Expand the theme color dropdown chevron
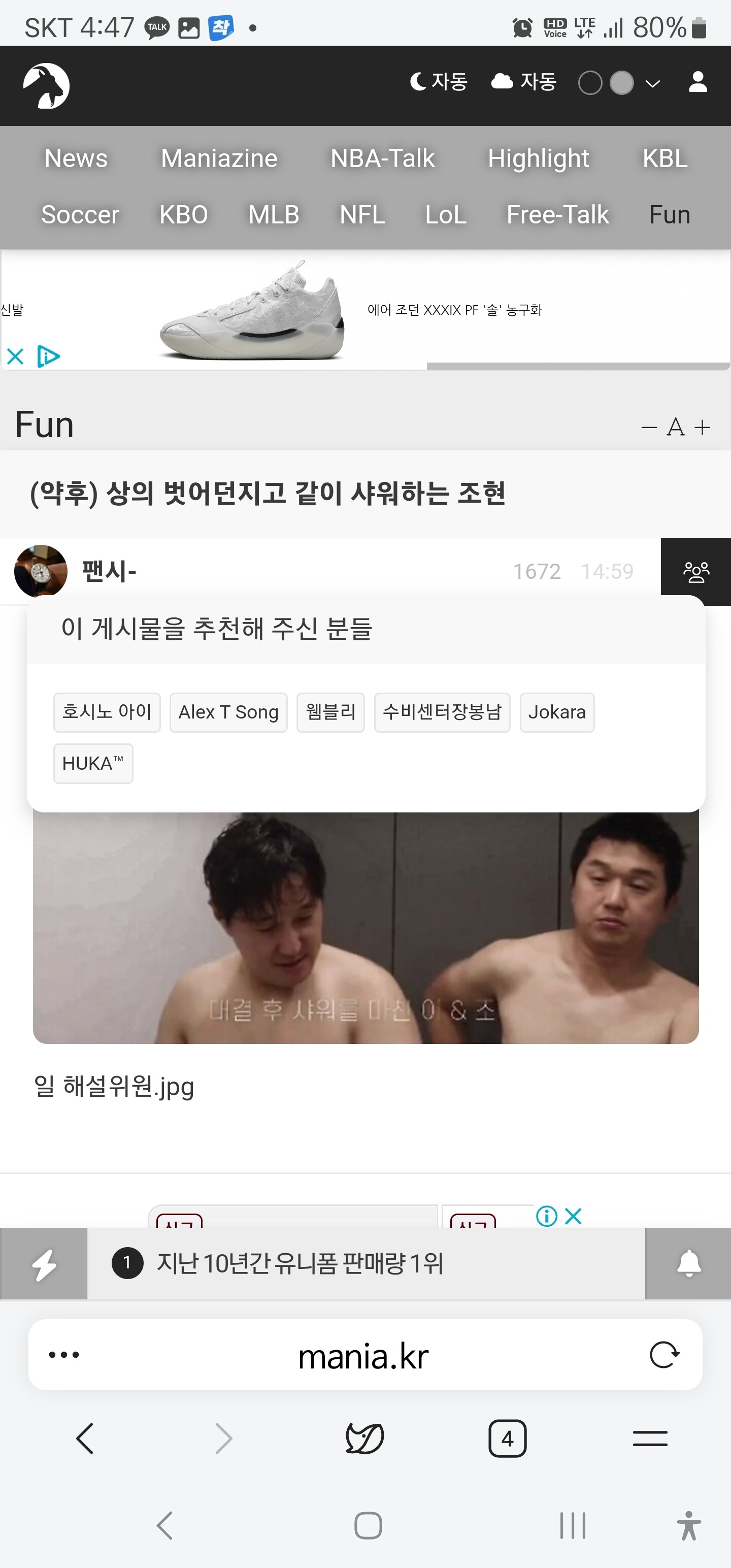731x1568 pixels. pos(652,83)
